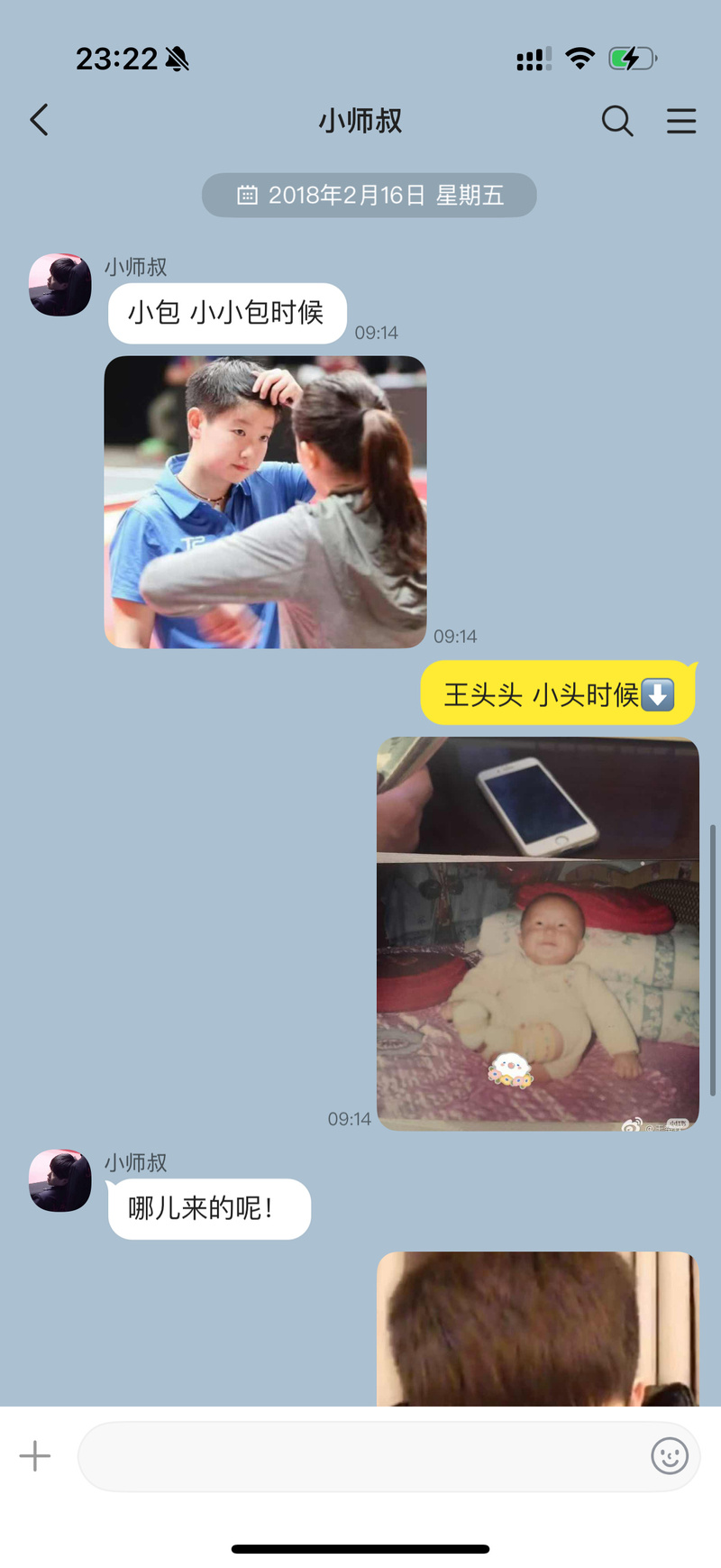Open the 2018年2月16日 date picker

click(x=370, y=195)
